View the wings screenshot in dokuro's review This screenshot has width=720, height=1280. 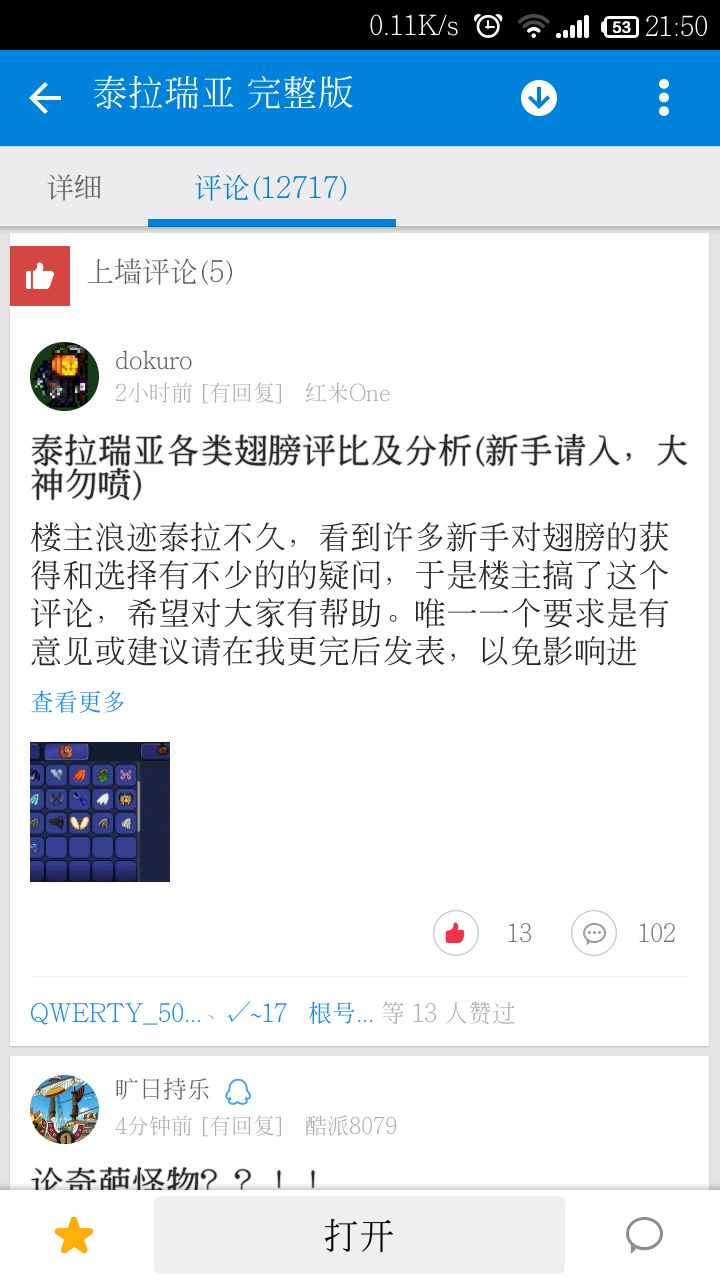[x=100, y=812]
